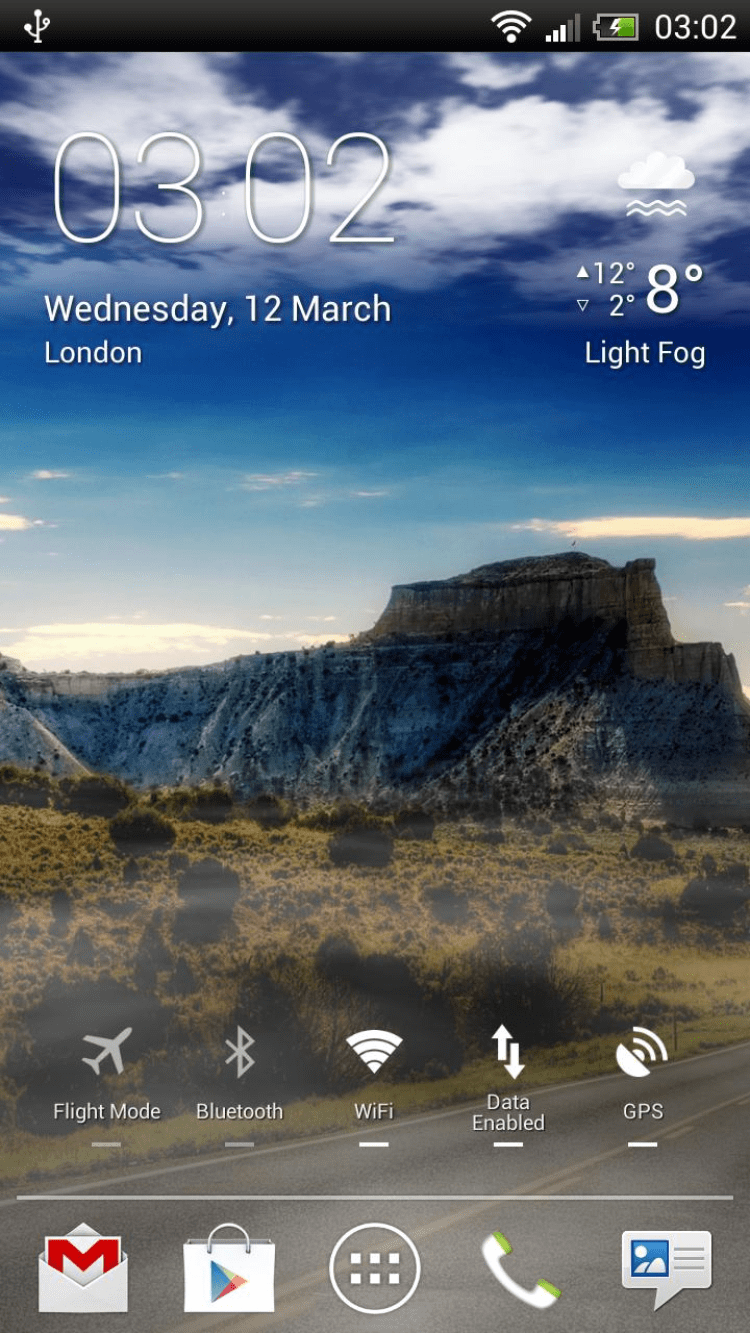Toggle the WiFi switch
The image size is (750, 1333).
[374, 1075]
